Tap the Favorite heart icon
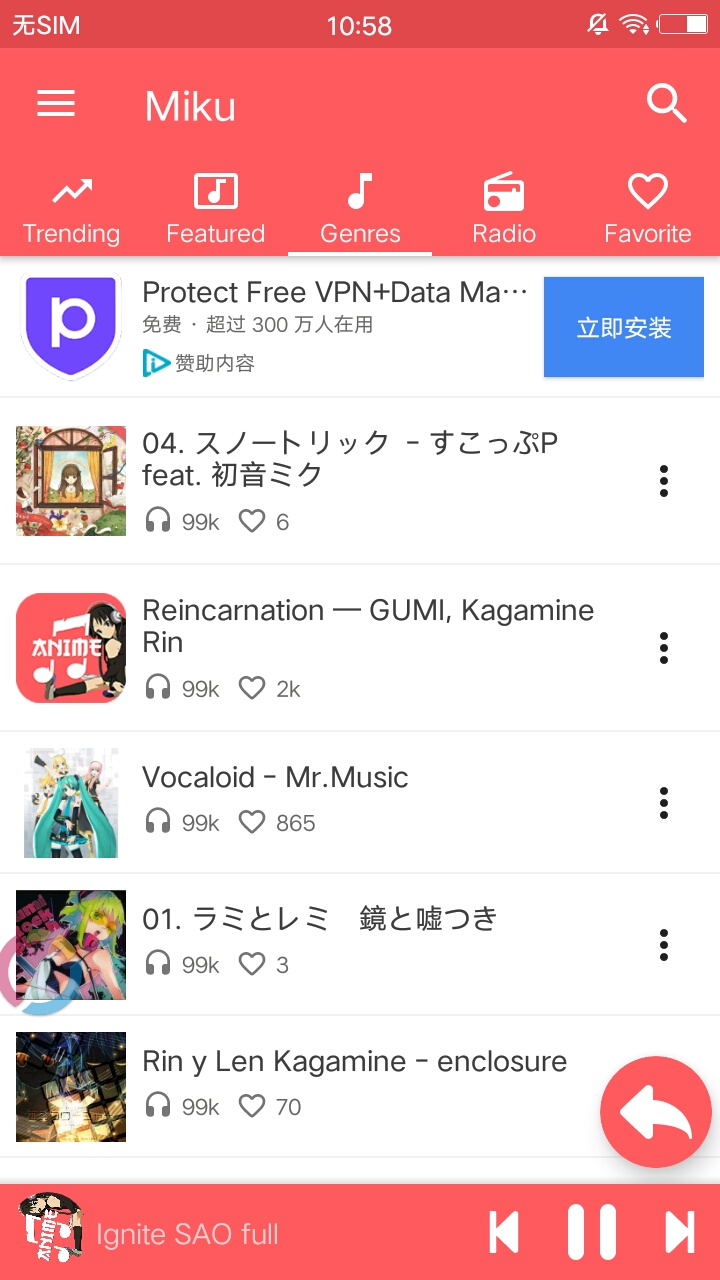This screenshot has width=720, height=1280. 648,188
